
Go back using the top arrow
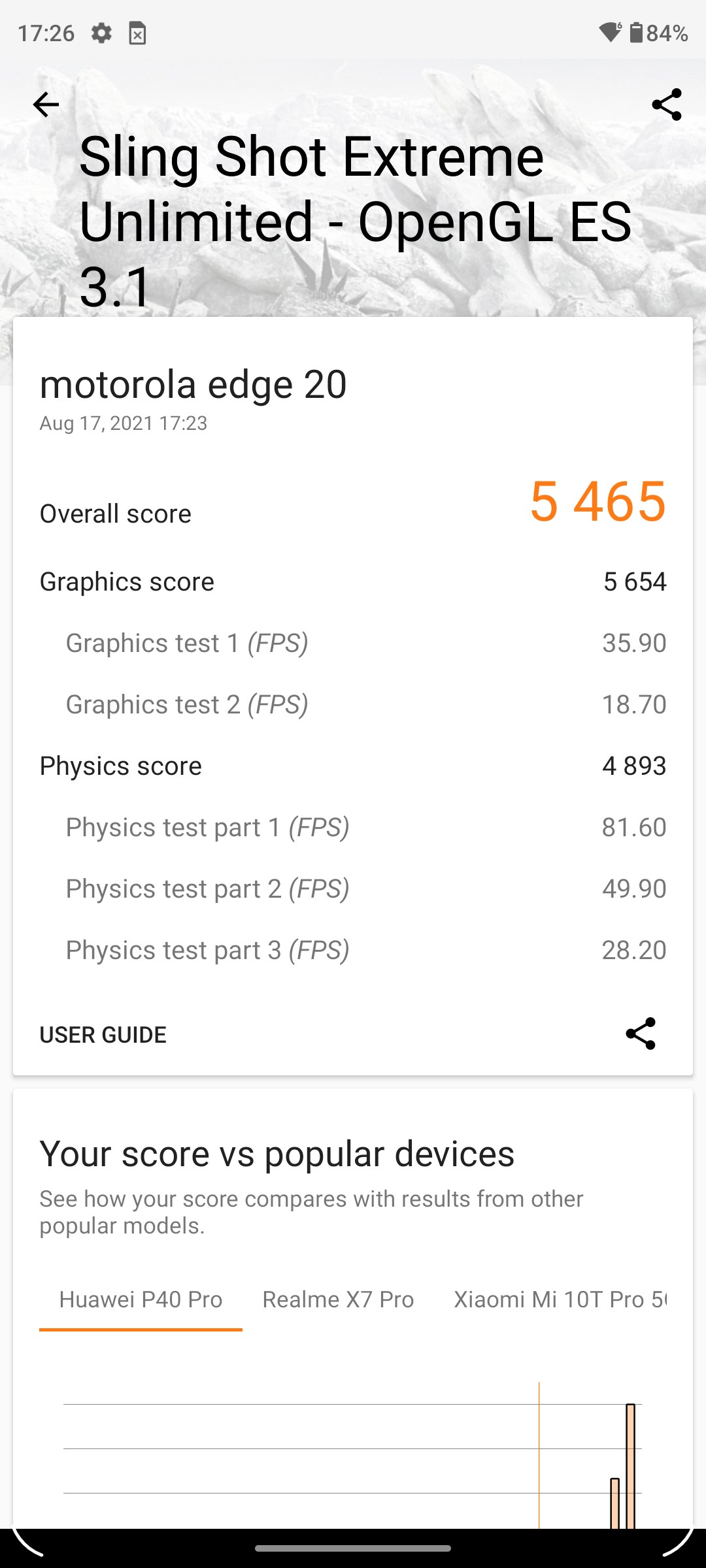46,105
